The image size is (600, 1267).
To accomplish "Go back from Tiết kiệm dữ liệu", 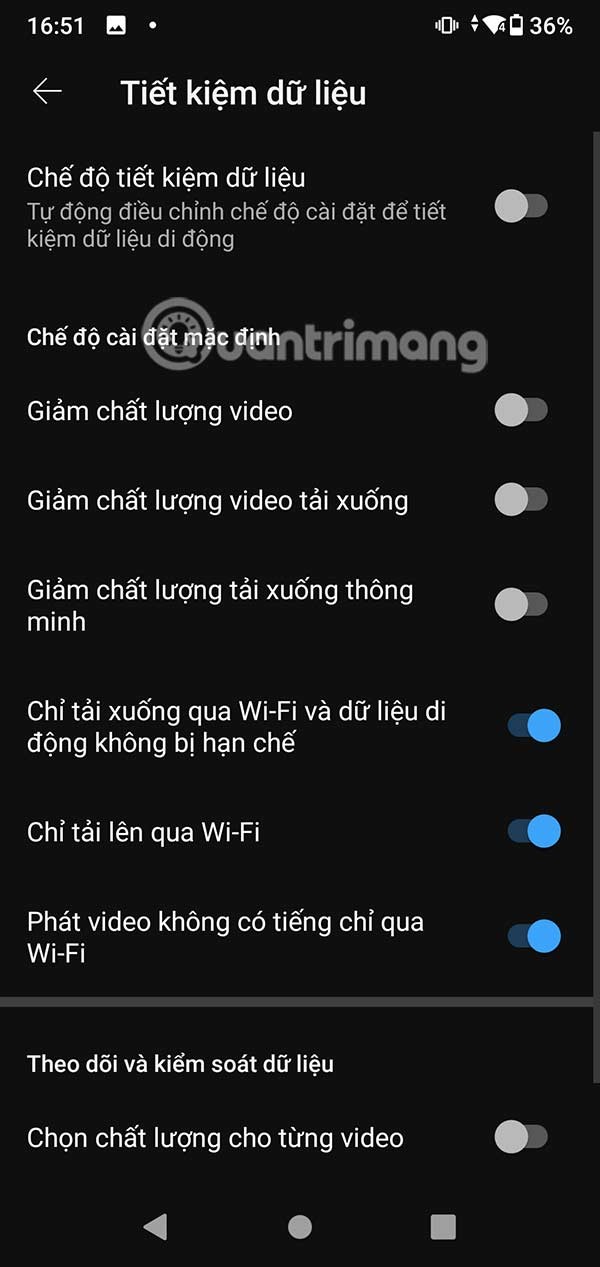I will [x=47, y=92].
